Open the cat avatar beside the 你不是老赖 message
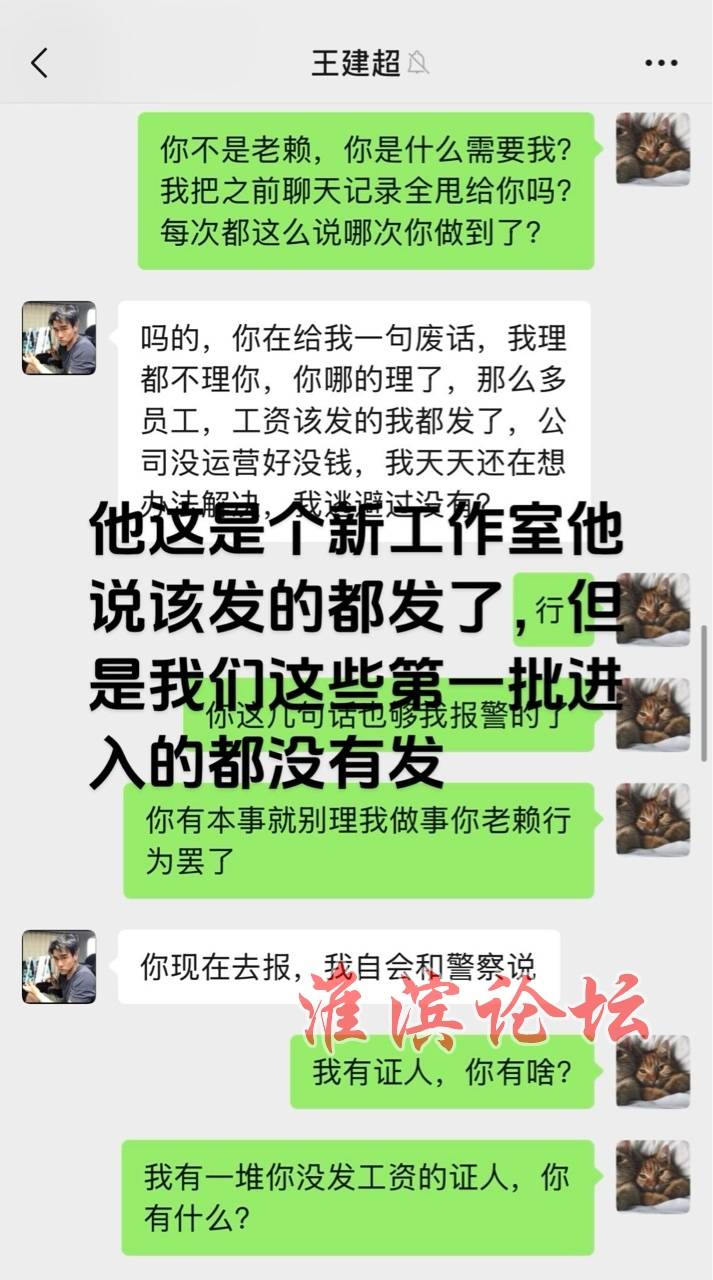 click(653, 149)
